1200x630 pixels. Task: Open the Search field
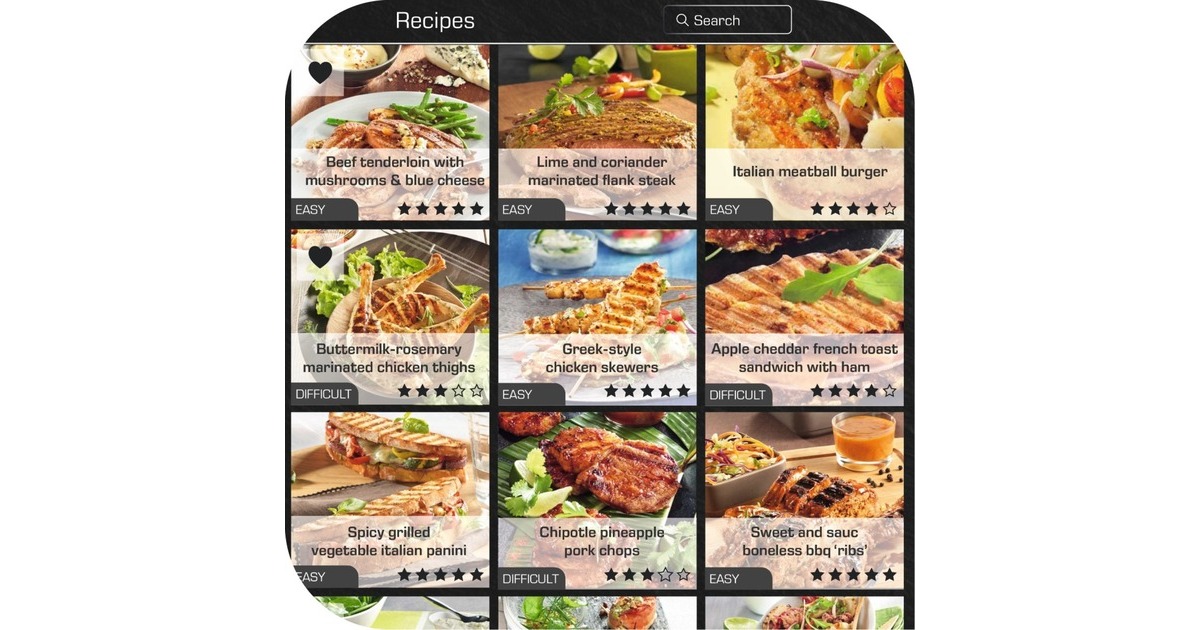[x=727, y=20]
